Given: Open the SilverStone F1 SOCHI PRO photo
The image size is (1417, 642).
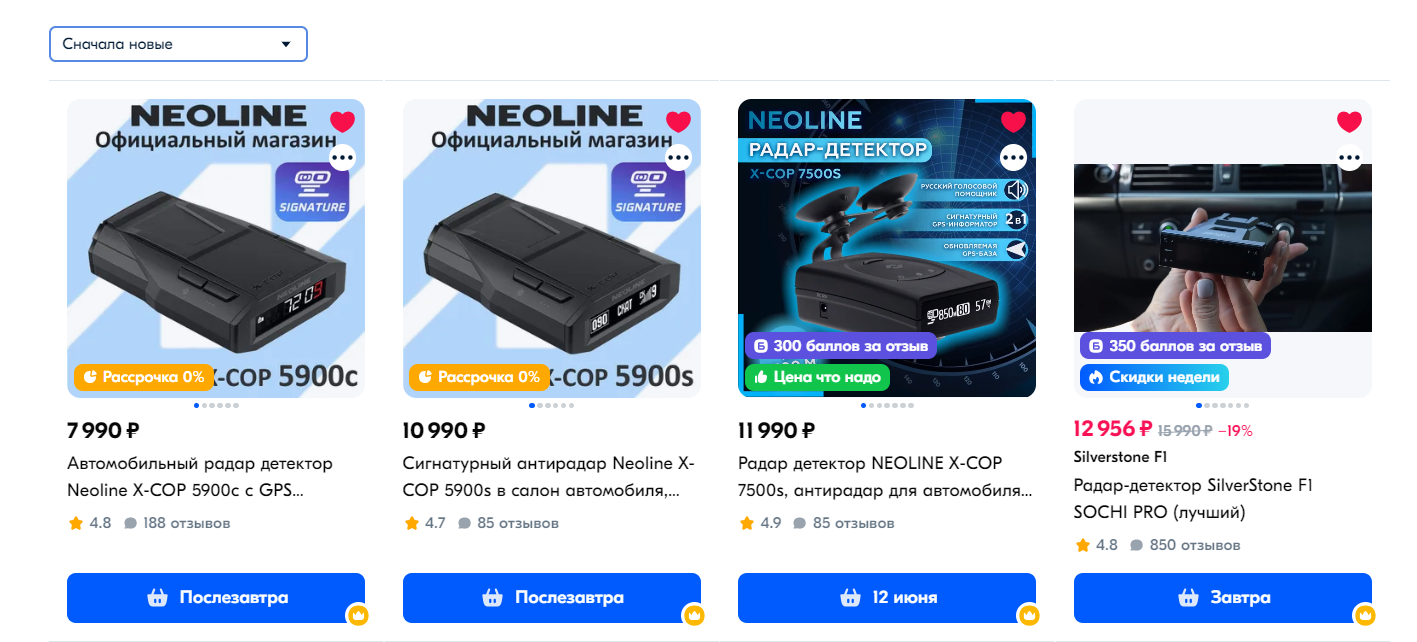Looking at the screenshot, I should coord(1222,250).
